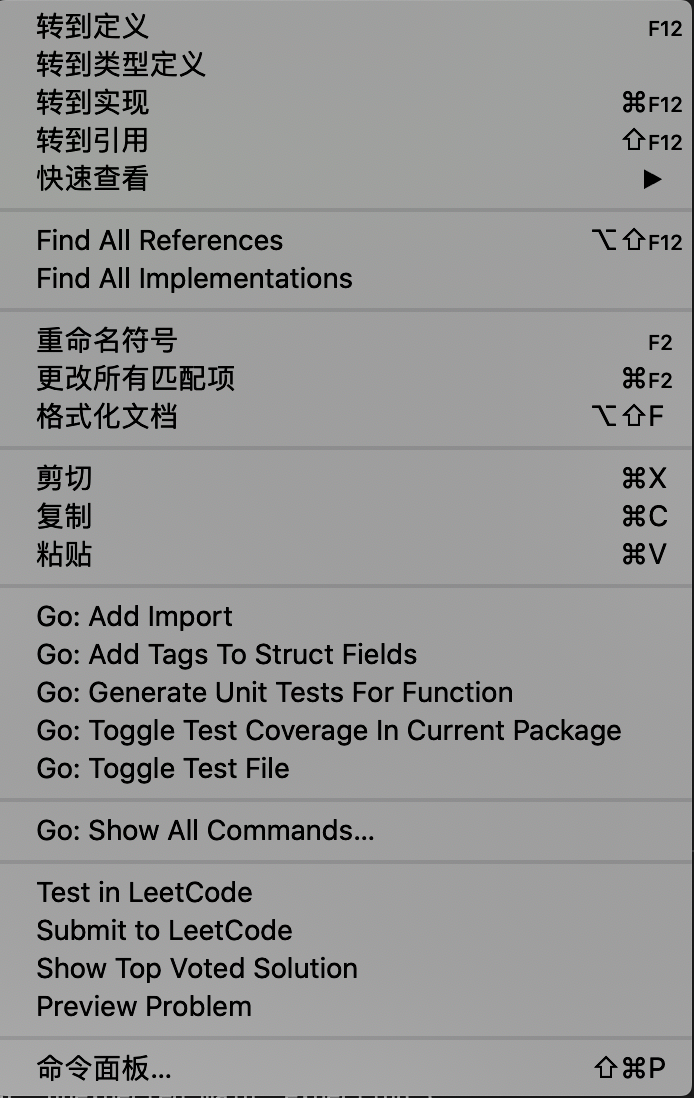This screenshot has height=1098, width=694.
Task: Select 重命名符号 to rename symbol
Action: click(107, 341)
